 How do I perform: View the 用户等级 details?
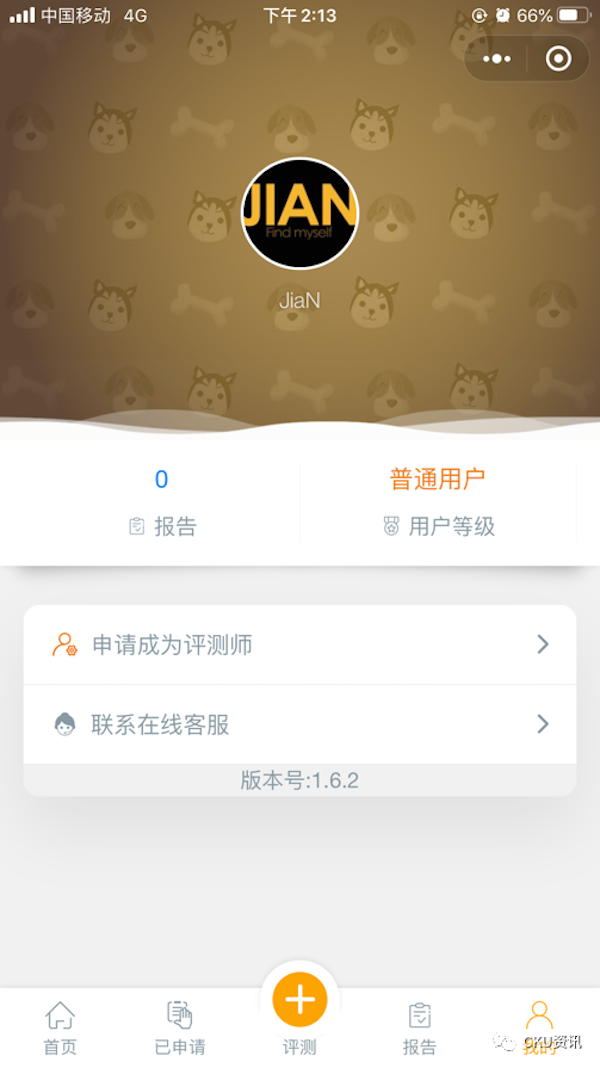pyautogui.click(x=438, y=503)
